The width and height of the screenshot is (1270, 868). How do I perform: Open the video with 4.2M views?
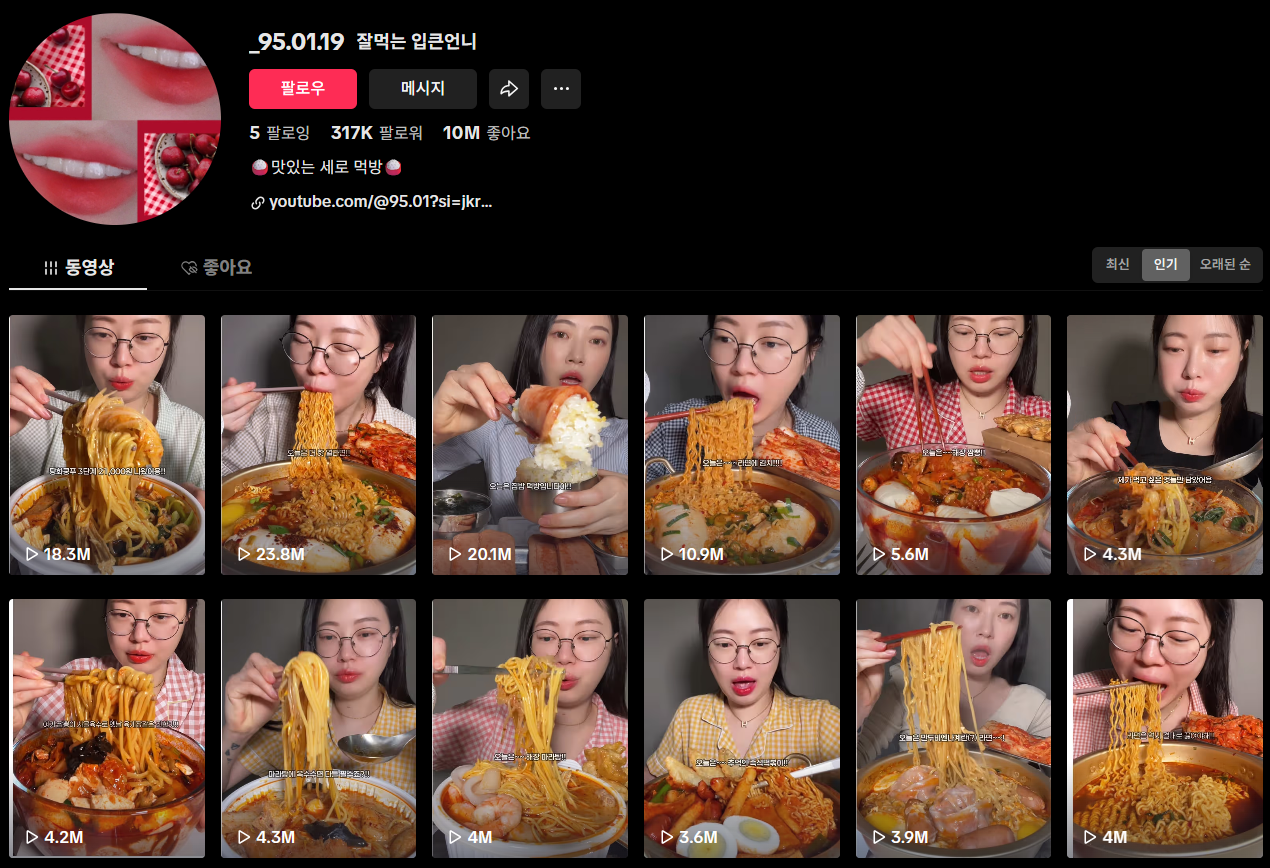(107, 728)
